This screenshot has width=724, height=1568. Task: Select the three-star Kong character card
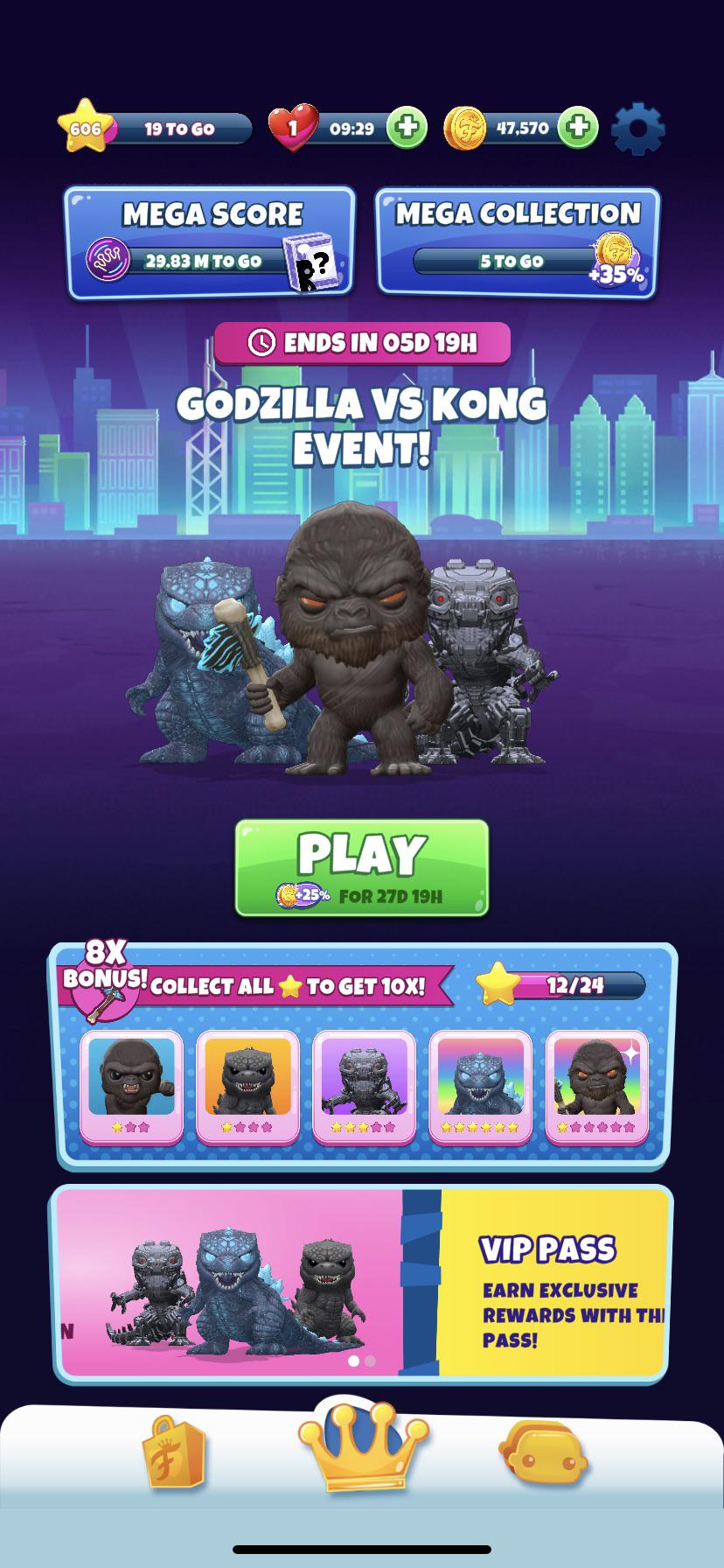coord(131,1087)
